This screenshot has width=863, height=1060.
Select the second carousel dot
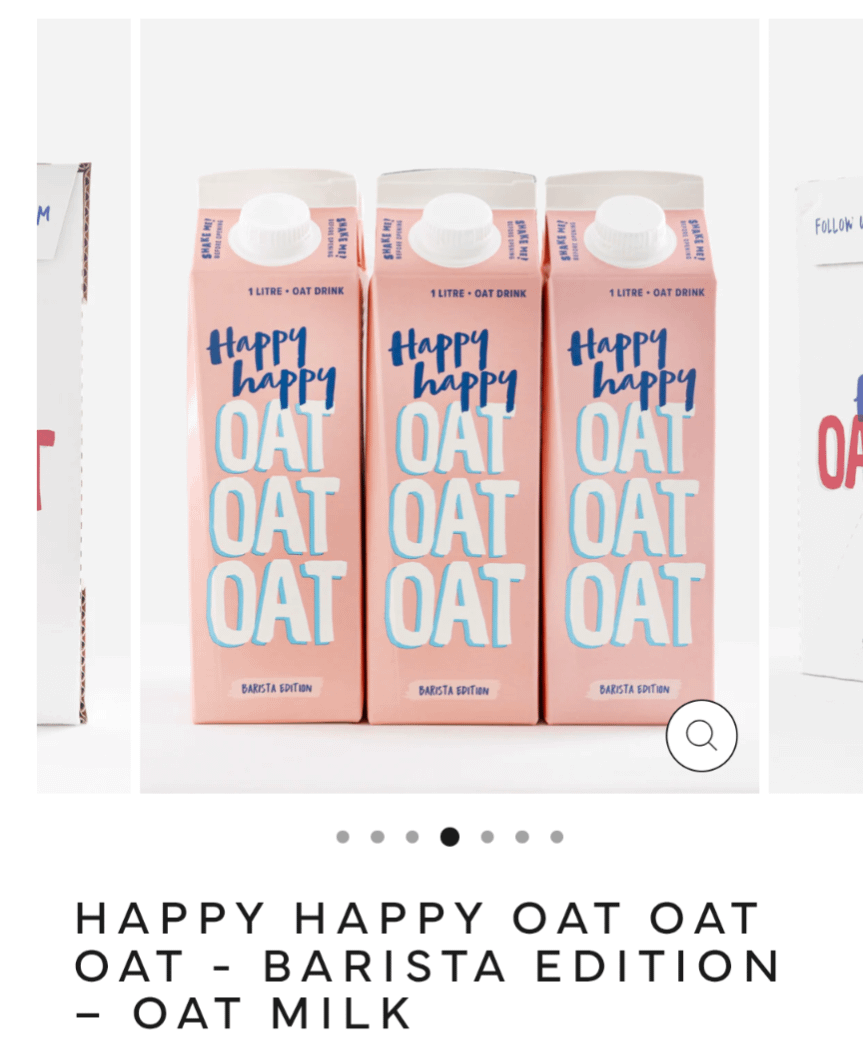[377, 837]
